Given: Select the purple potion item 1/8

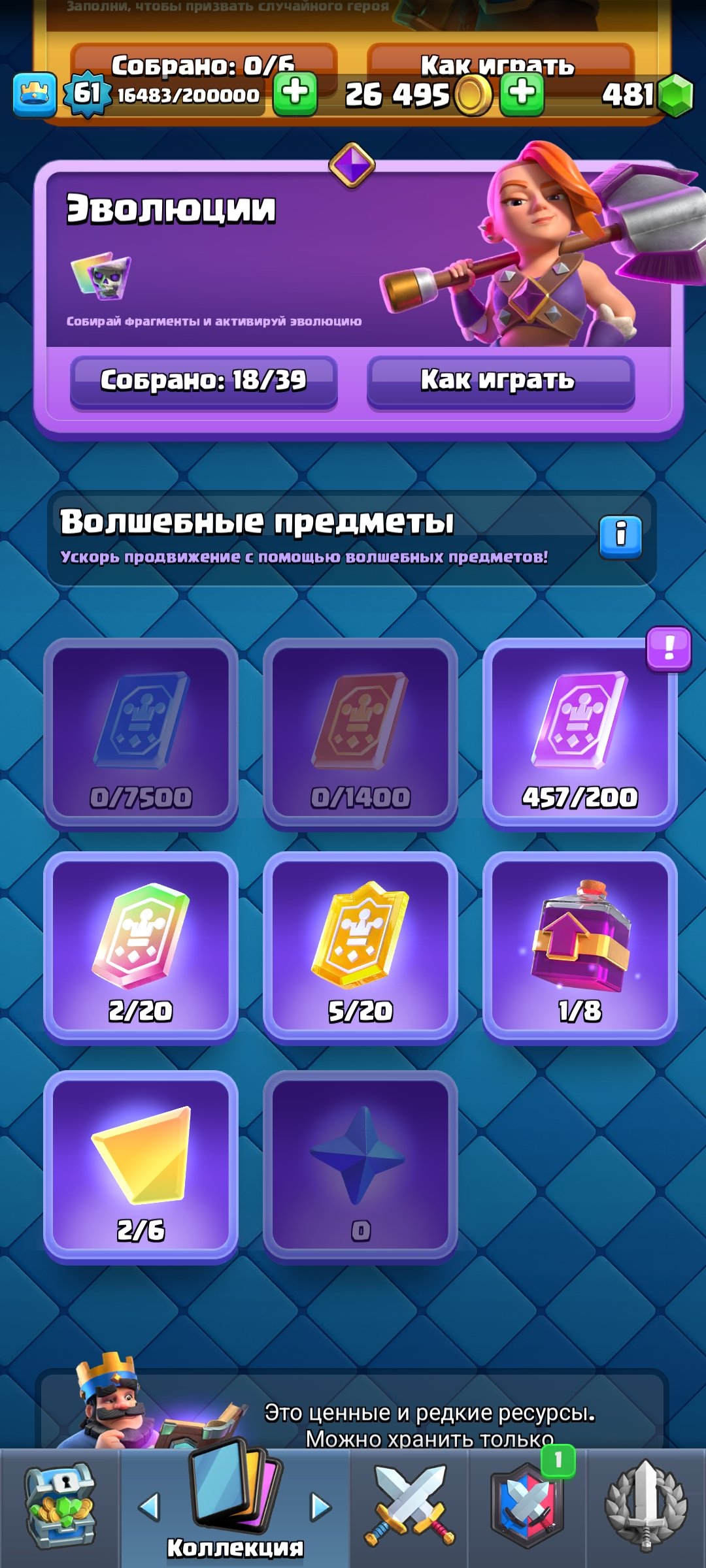Looking at the screenshot, I should pos(580,946).
